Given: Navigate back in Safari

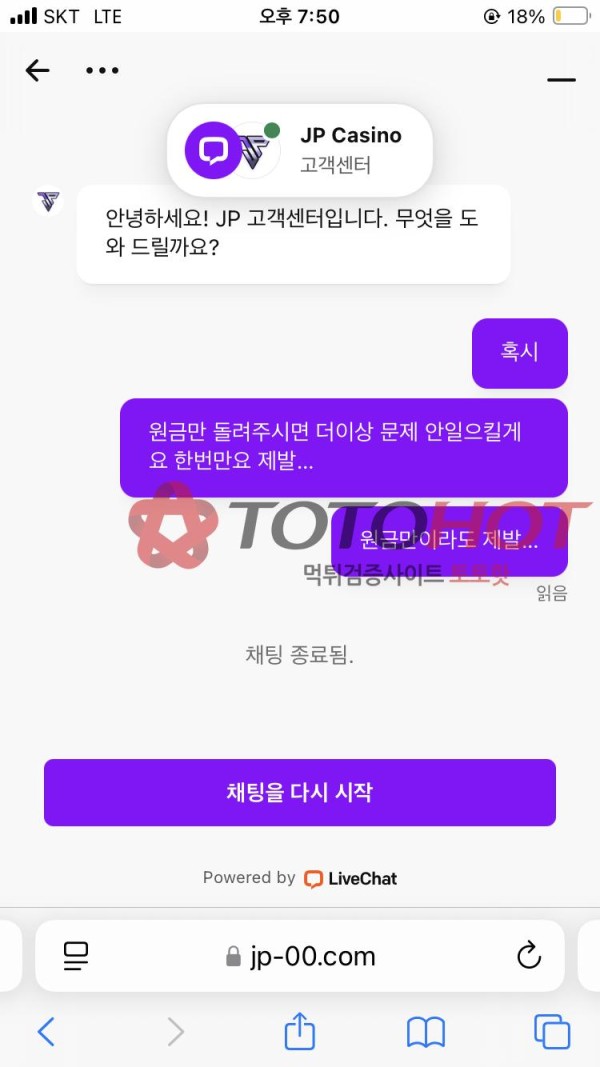Looking at the screenshot, I should tap(46, 1031).
